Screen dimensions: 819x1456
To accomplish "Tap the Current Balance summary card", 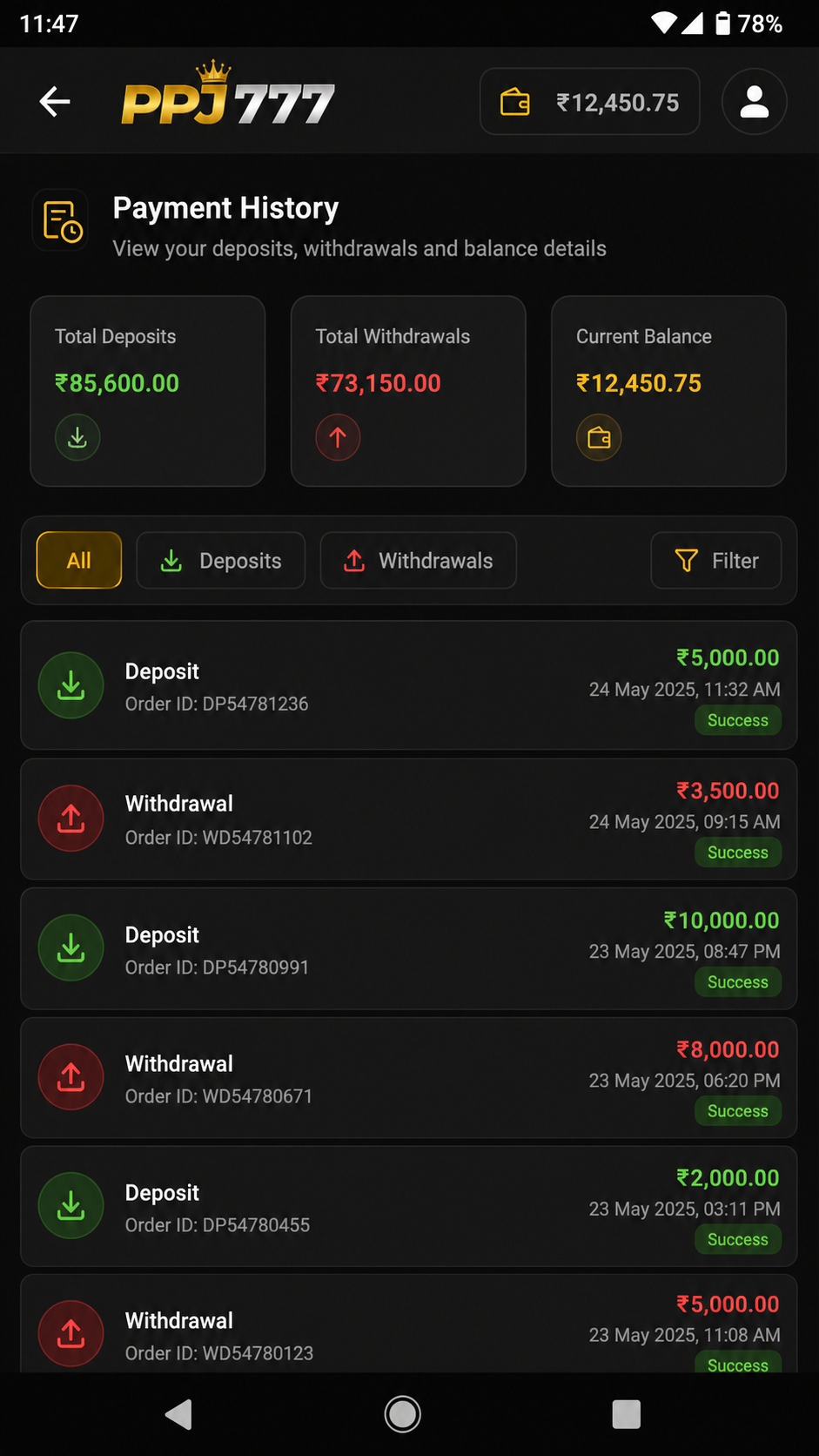I will [668, 391].
